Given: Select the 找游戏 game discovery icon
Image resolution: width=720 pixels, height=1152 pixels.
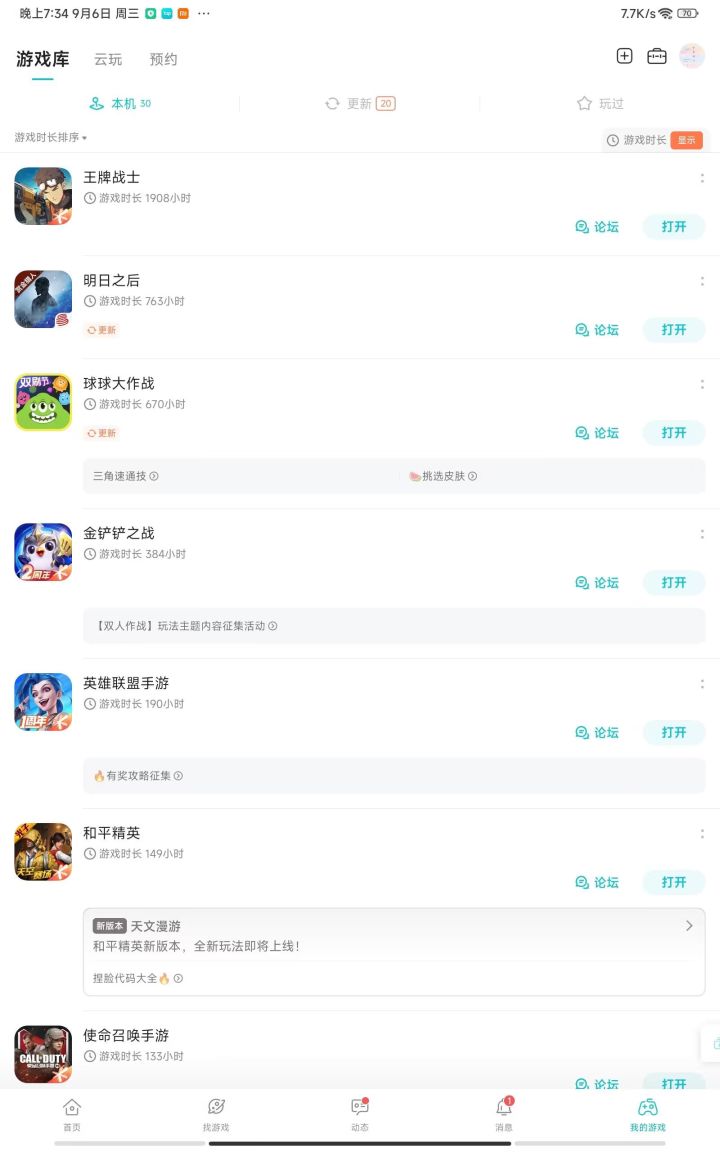Looking at the screenshot, I should (x=215, y=1113).
